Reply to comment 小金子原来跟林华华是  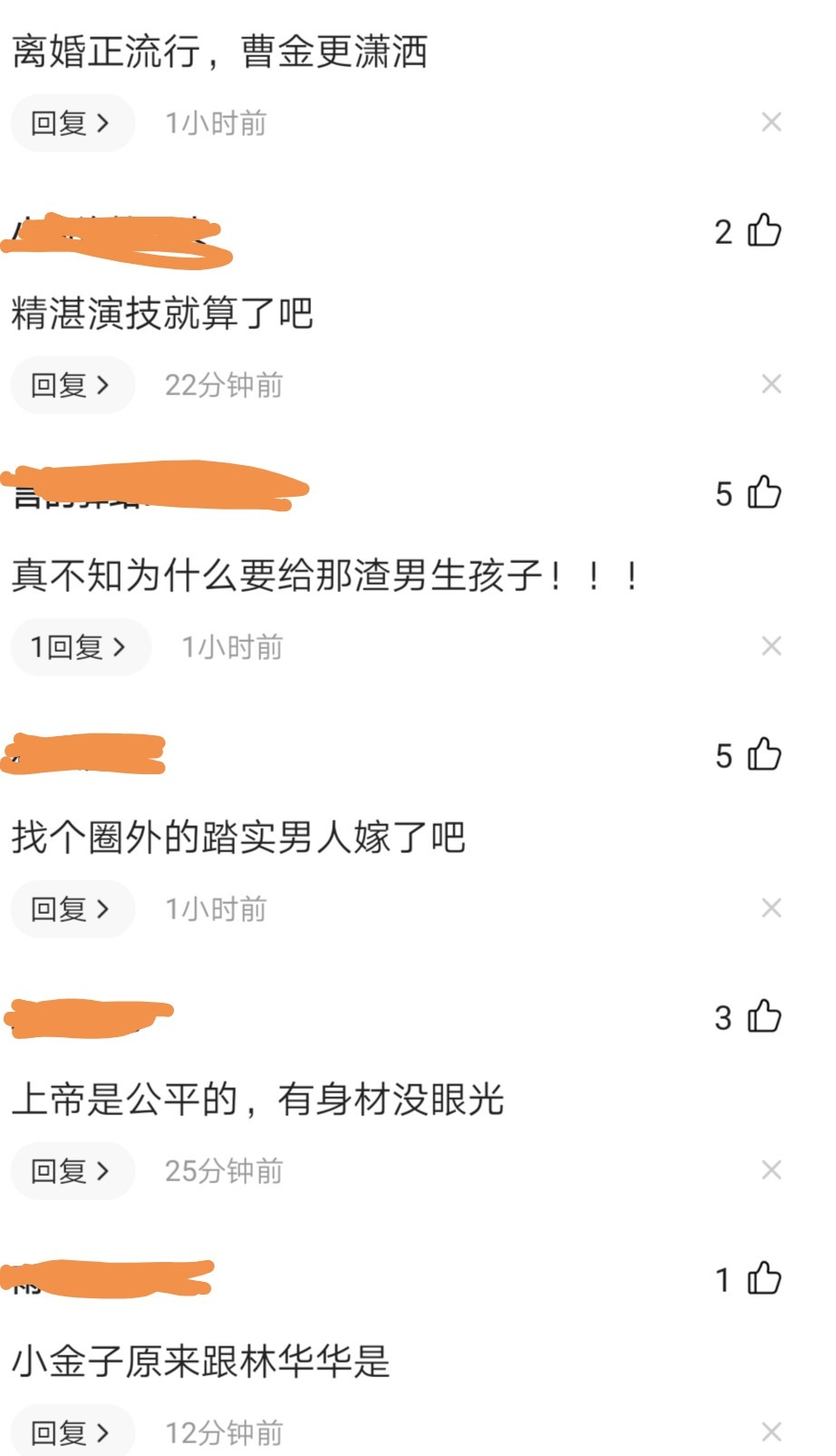click(x=72, y=1432)
